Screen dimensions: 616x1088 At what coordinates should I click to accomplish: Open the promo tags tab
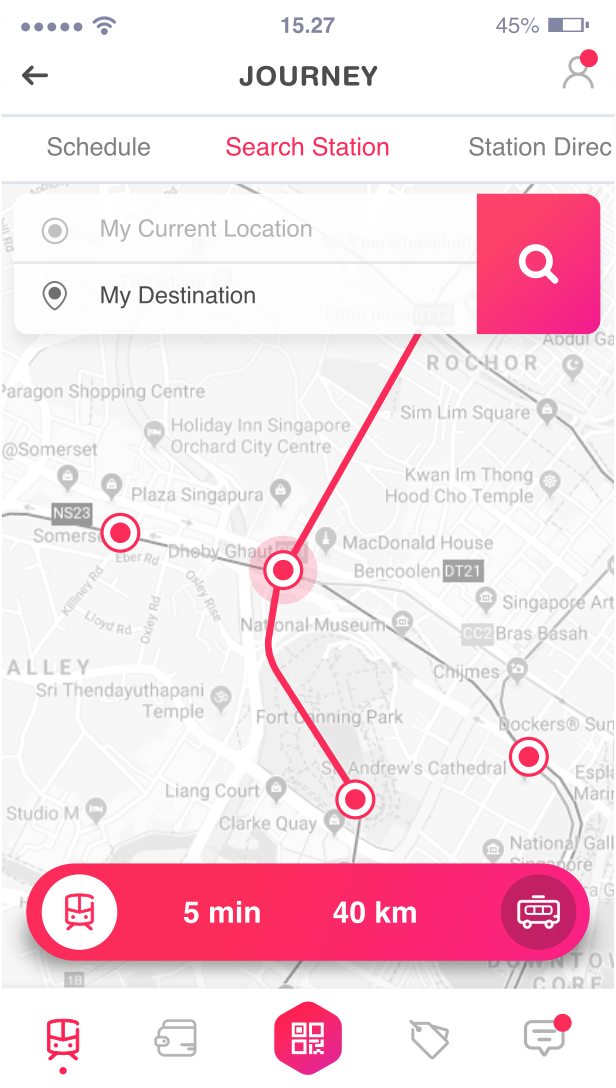(430, 1040)
